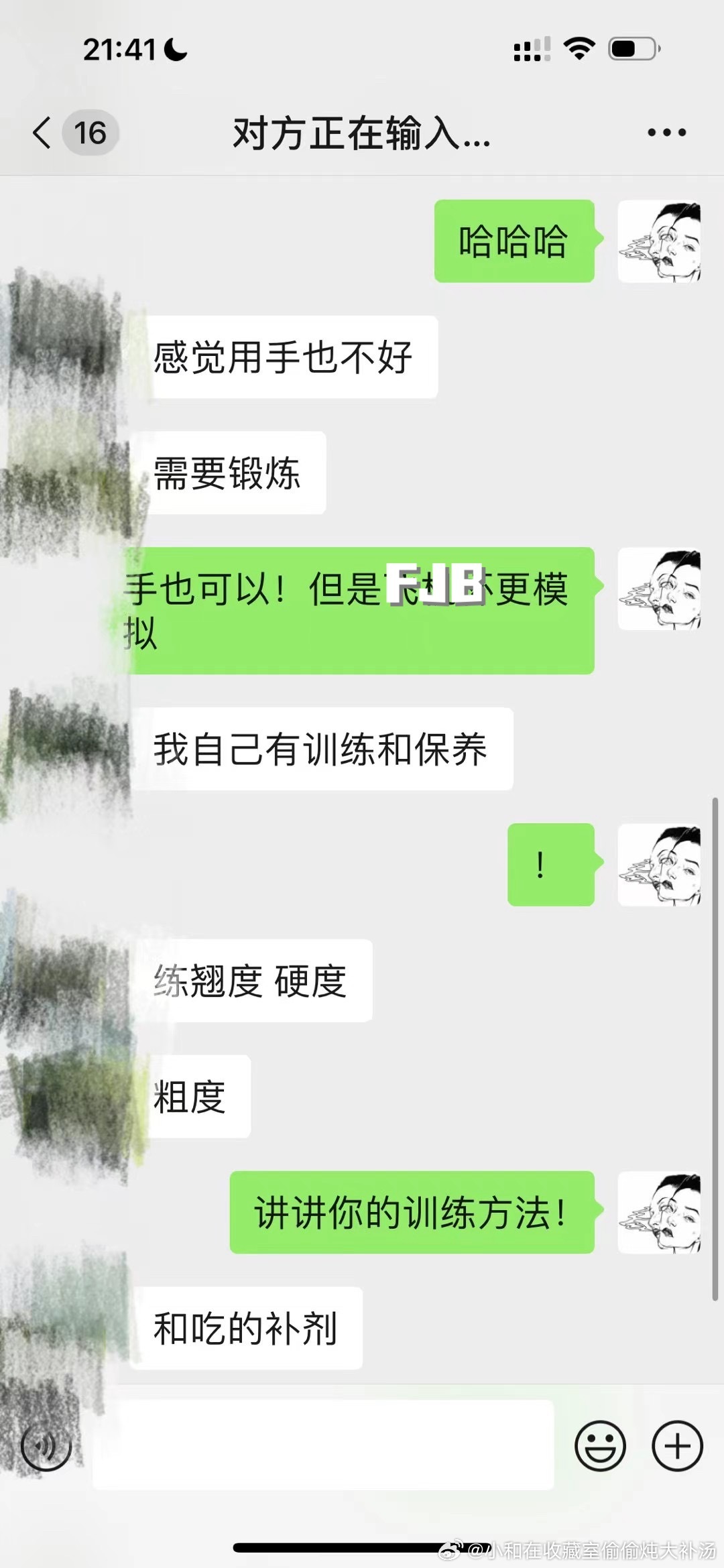Switch to voice message input
Viewport: 724px width, 1568px height.
click(46, 1445)
